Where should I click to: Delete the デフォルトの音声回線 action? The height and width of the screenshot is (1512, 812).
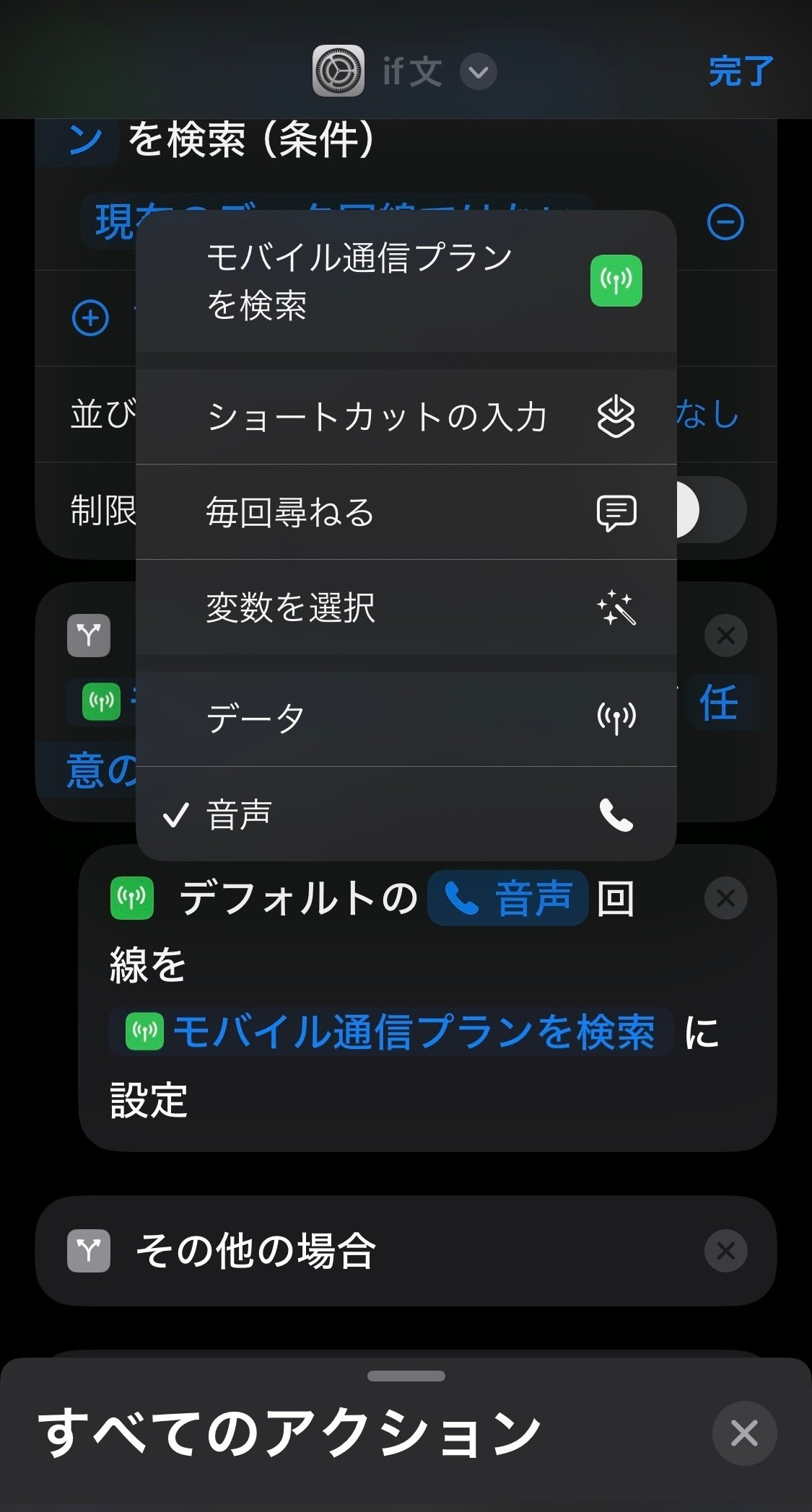[x=725, y=898]
